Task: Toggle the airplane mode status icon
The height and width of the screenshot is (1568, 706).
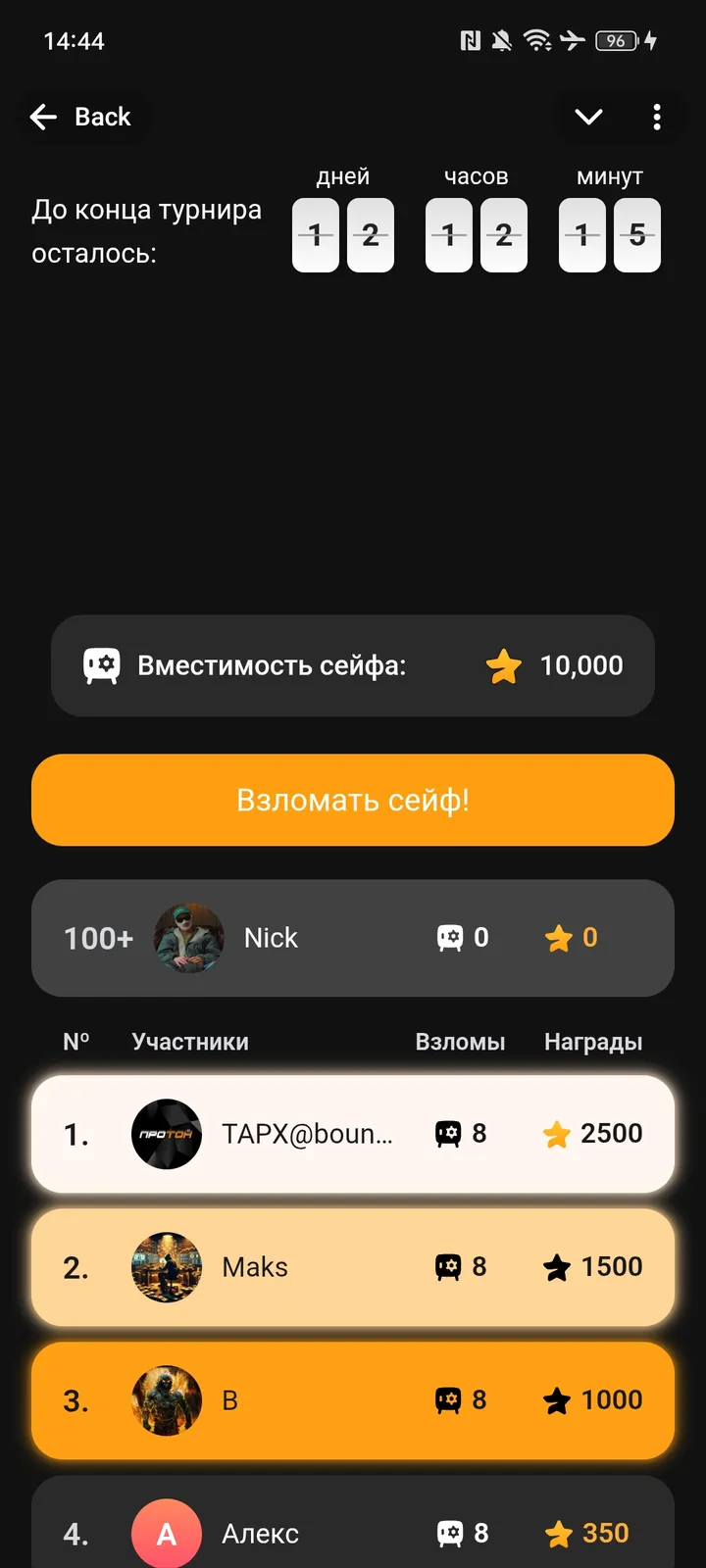Action: 574,40
